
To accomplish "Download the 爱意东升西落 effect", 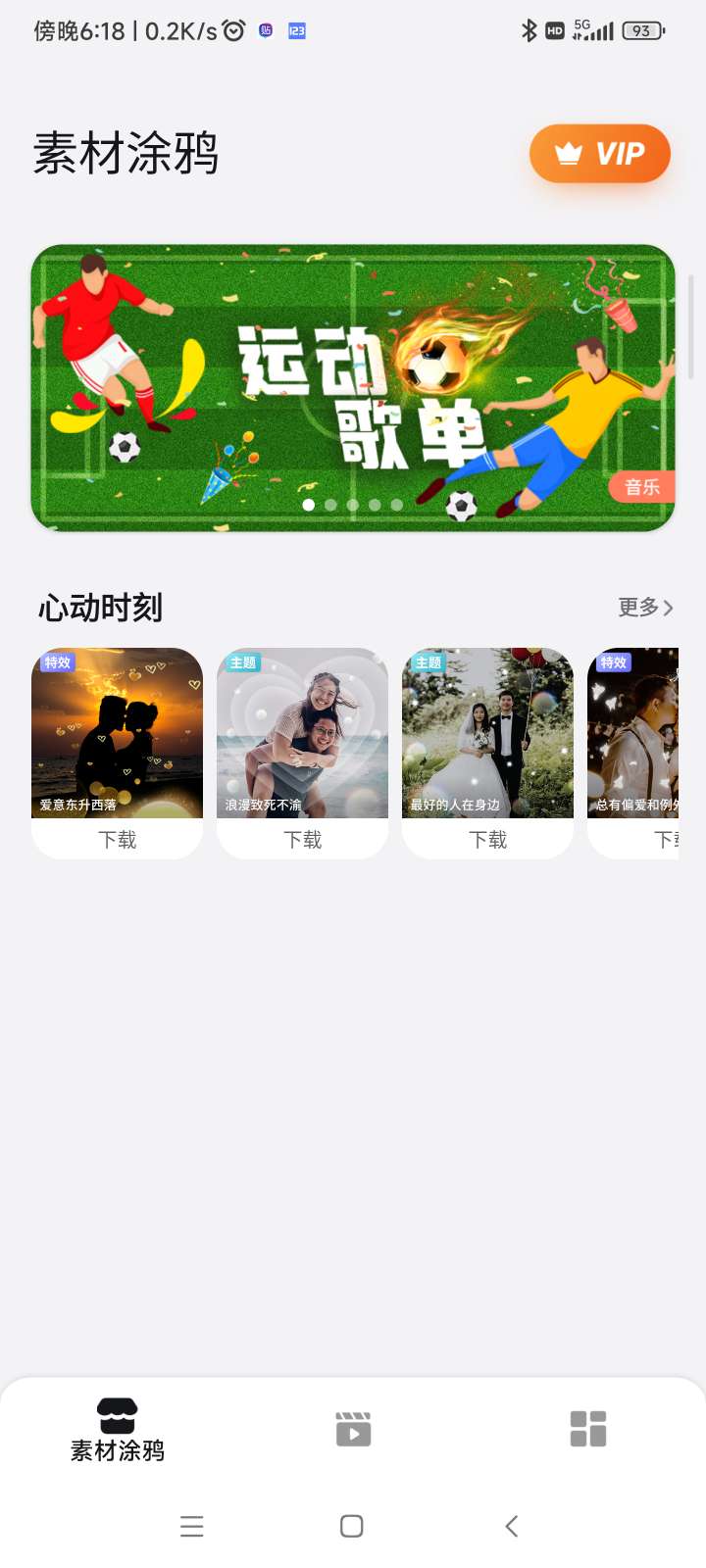I will click(117, 840).
